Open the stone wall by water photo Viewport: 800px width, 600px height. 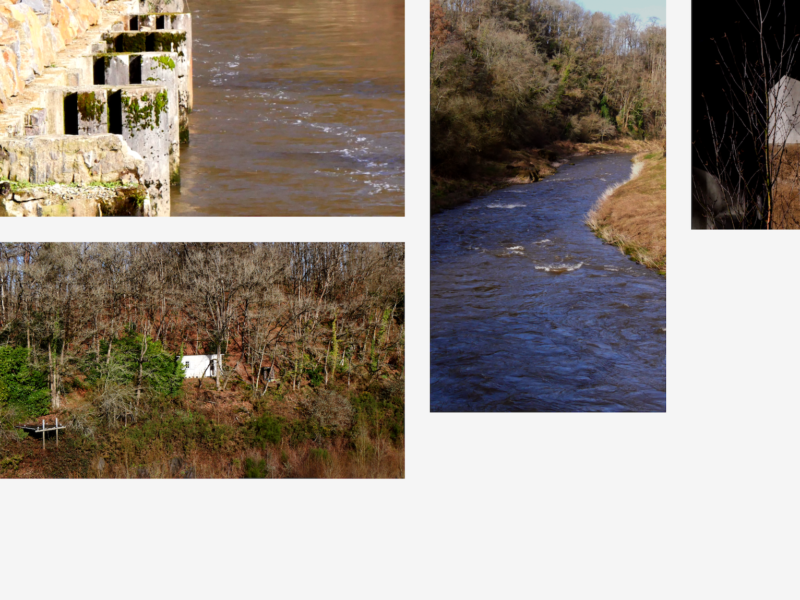[202, 107]
